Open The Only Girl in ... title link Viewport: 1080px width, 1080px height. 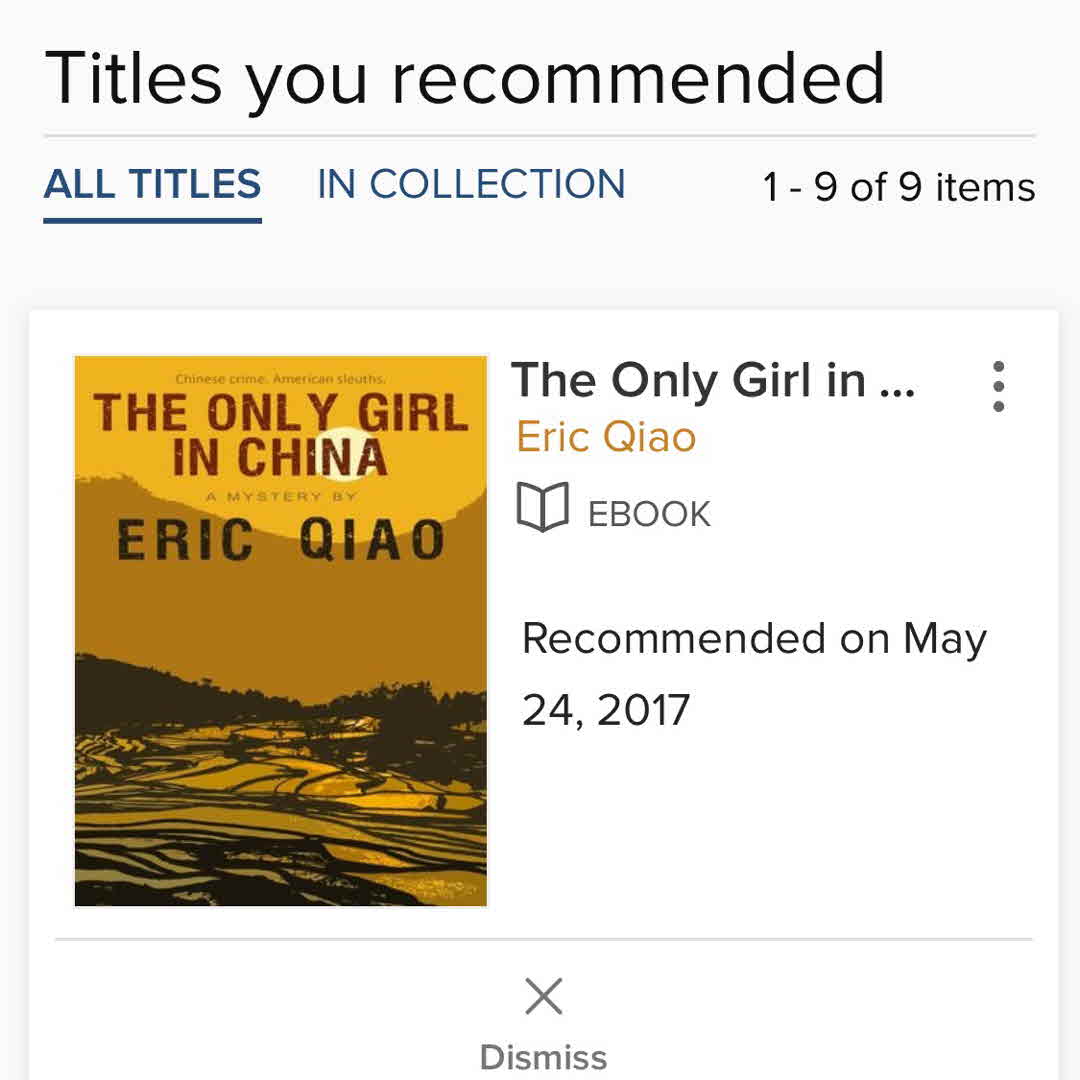coord(713,381)
